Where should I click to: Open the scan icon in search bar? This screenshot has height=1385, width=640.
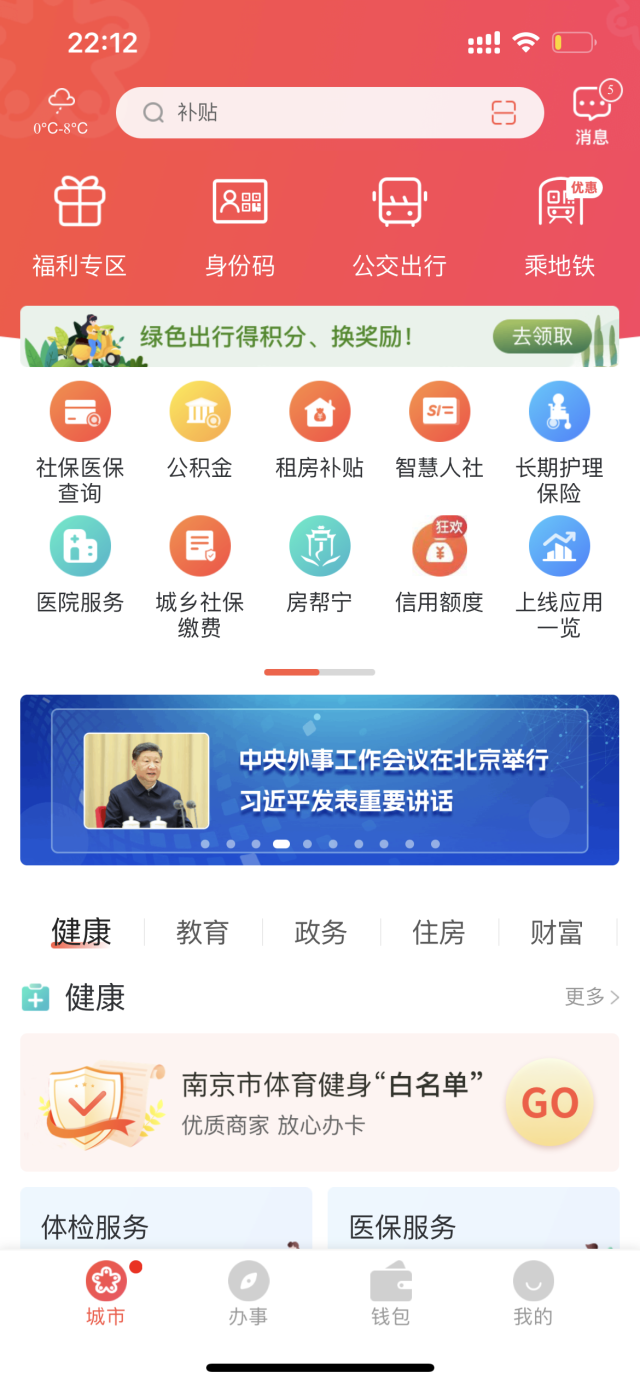(504, 113)
